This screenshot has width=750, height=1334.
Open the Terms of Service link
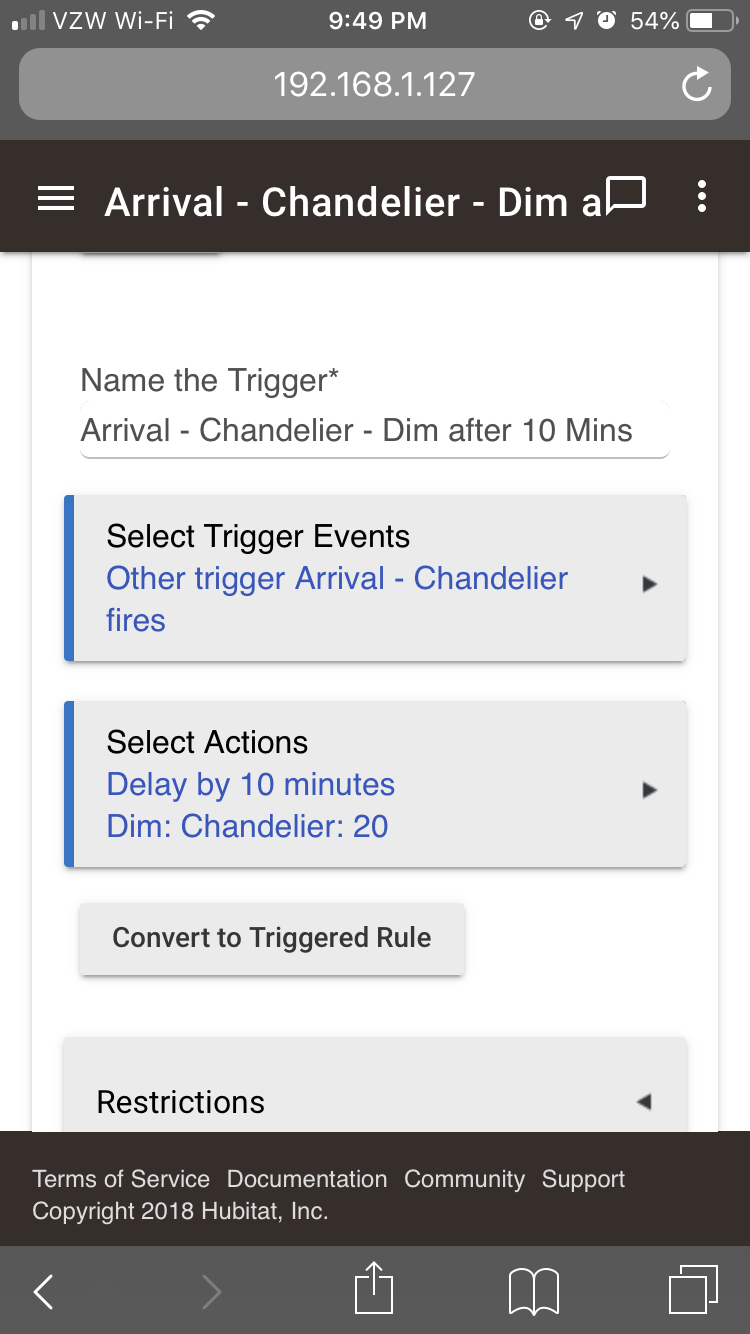pyautogui.click(x=121, y=1179)
